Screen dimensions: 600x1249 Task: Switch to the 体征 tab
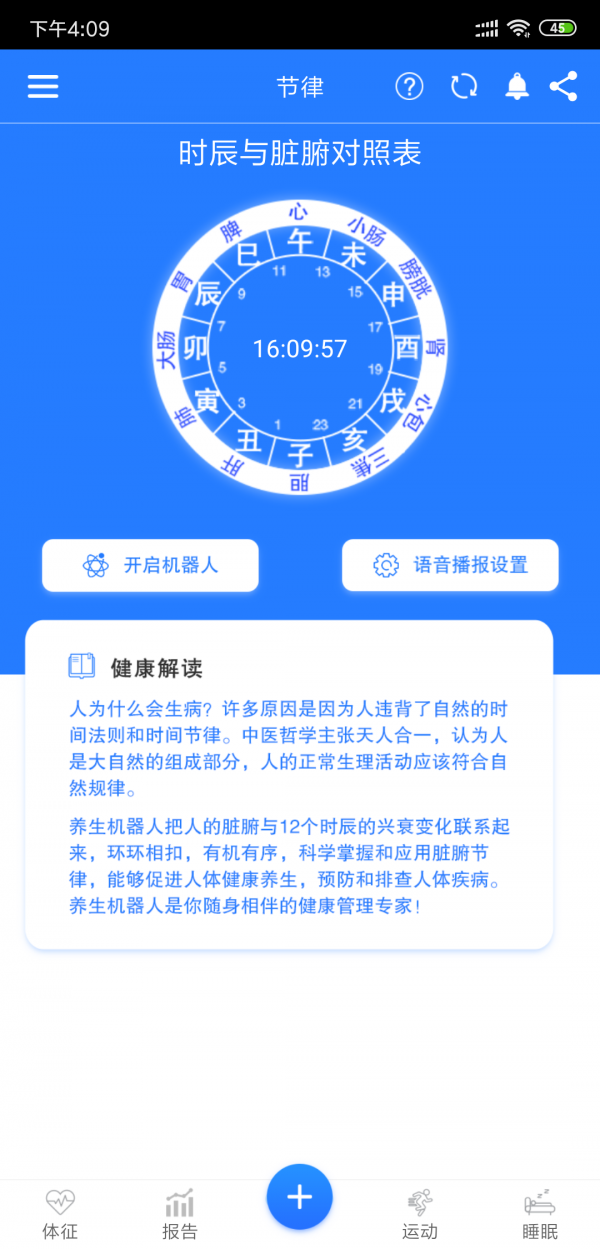pyautogui.click(x=60, y=1214)
